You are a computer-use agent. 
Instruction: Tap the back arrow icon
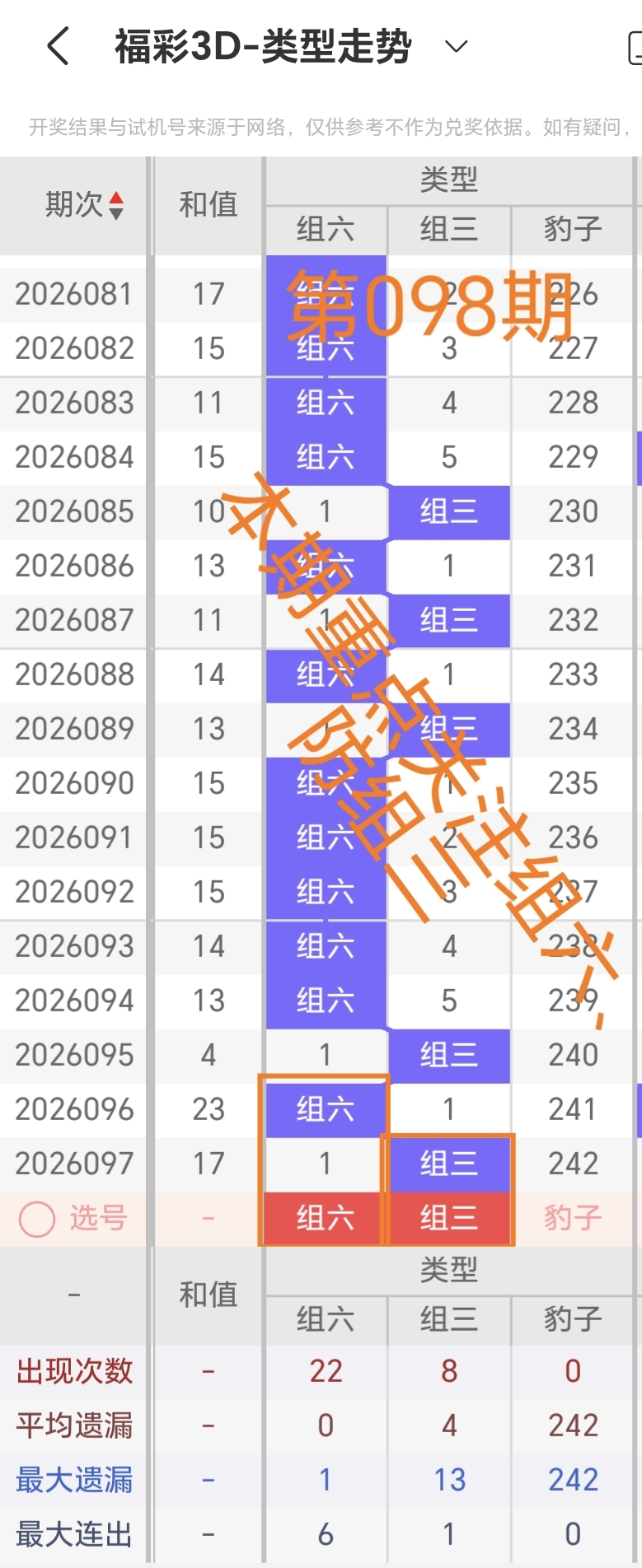(x=56, y=47)
